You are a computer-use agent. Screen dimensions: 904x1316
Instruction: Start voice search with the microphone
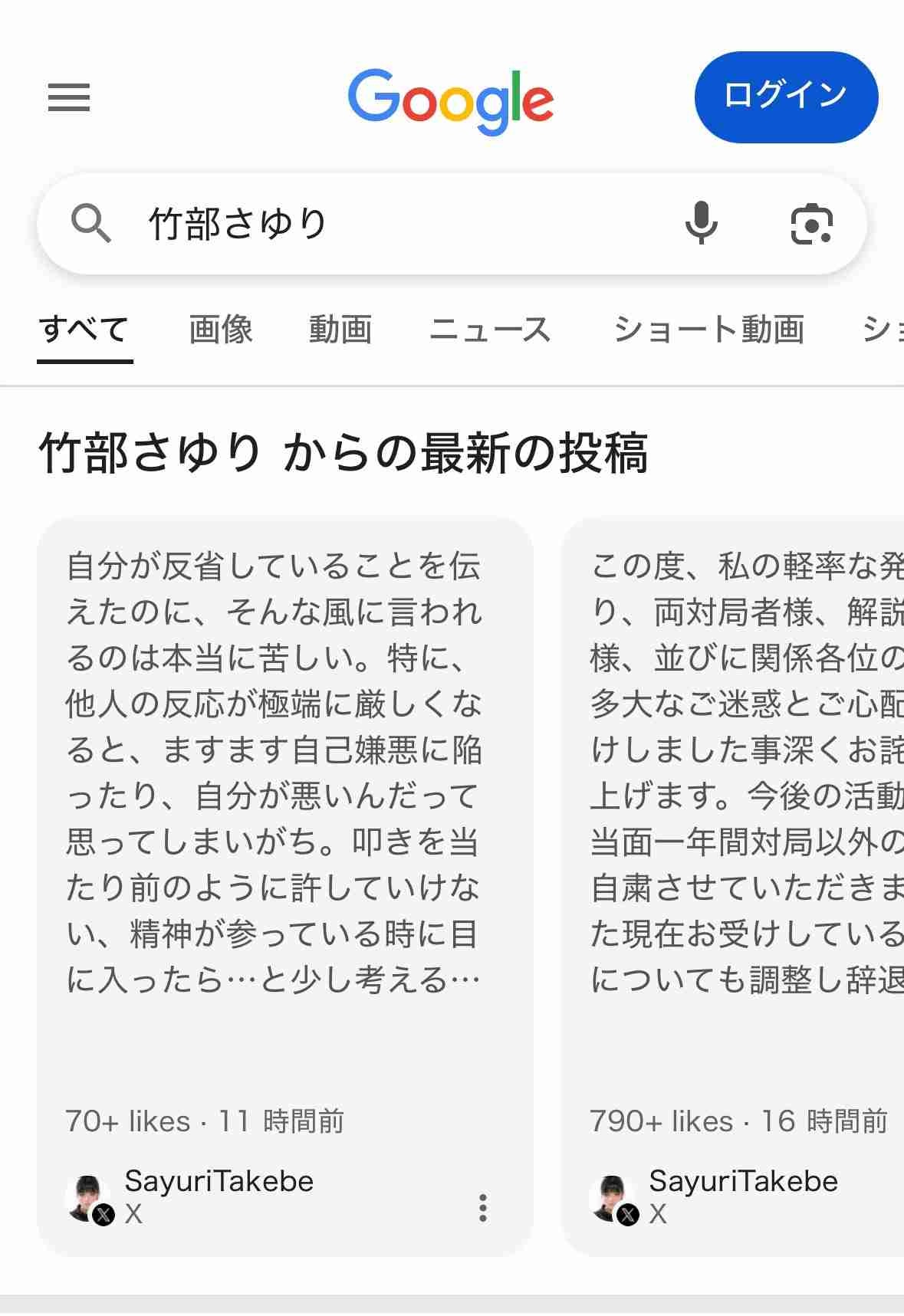[x=701, y=224]
